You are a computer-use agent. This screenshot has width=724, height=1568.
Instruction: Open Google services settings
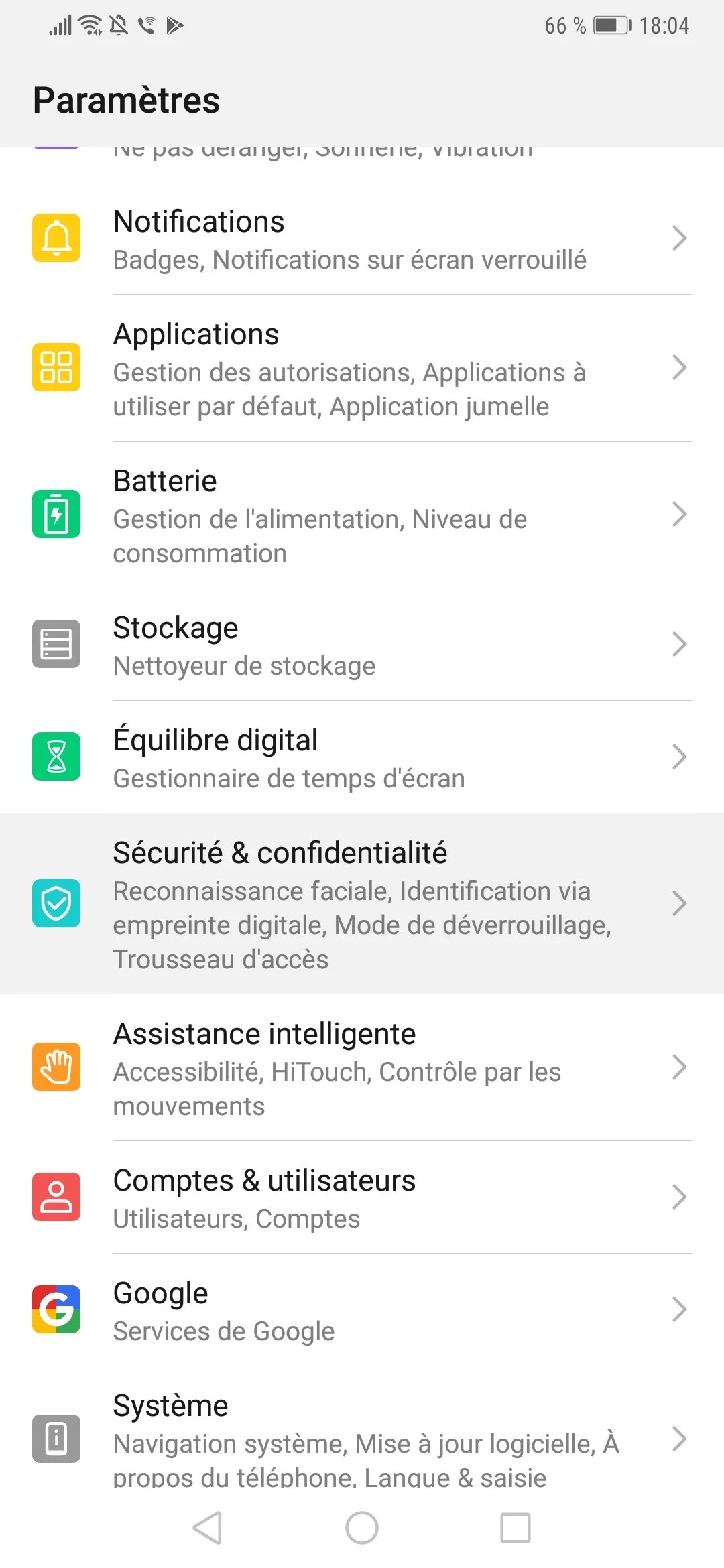click(362, 1310)
